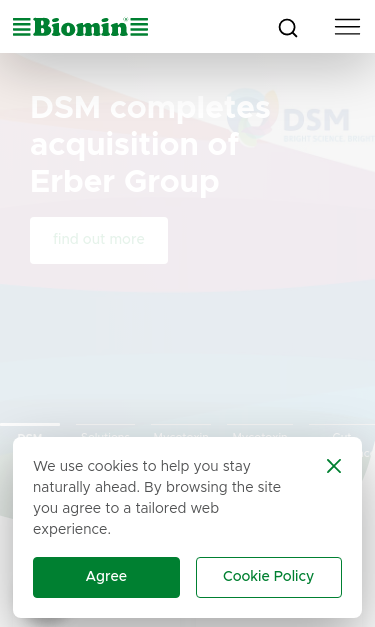The image size is (375, 627).
Task: Open the hamburger menu
Action: pyautogui.click(x=347, y=27)
